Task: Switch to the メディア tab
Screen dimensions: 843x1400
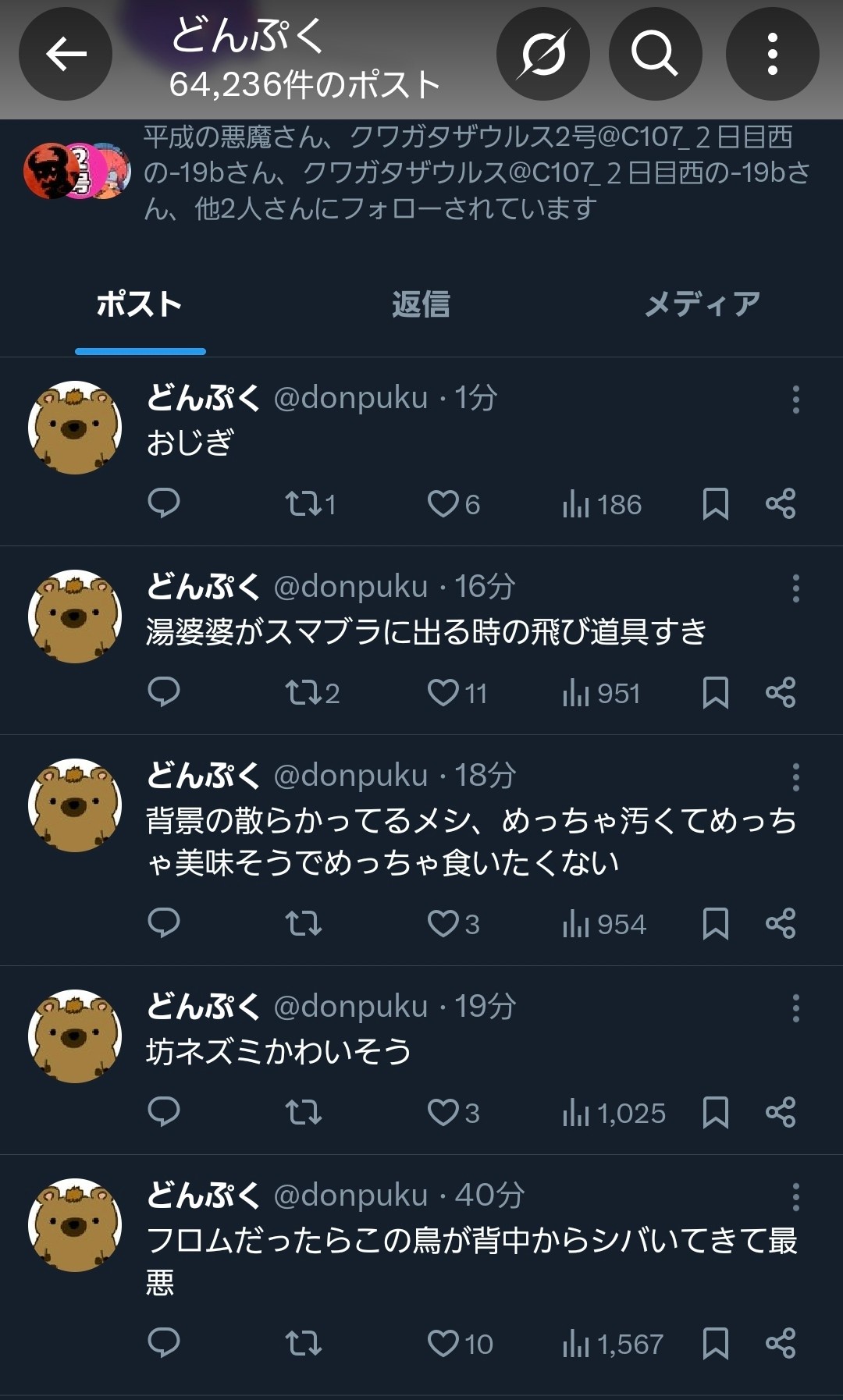Action: (x=702, y=304)
